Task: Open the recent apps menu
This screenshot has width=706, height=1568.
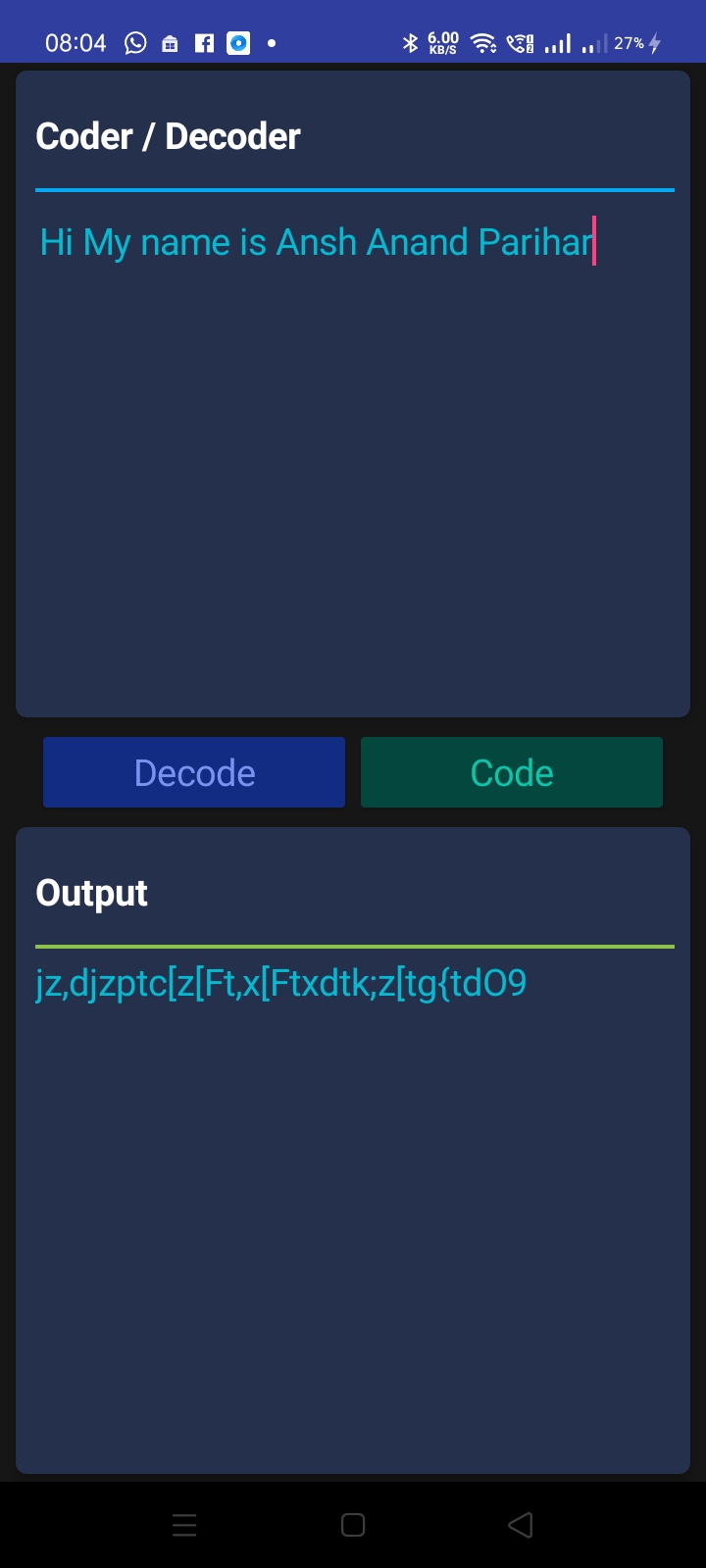Action: (x=184, y=1525)
